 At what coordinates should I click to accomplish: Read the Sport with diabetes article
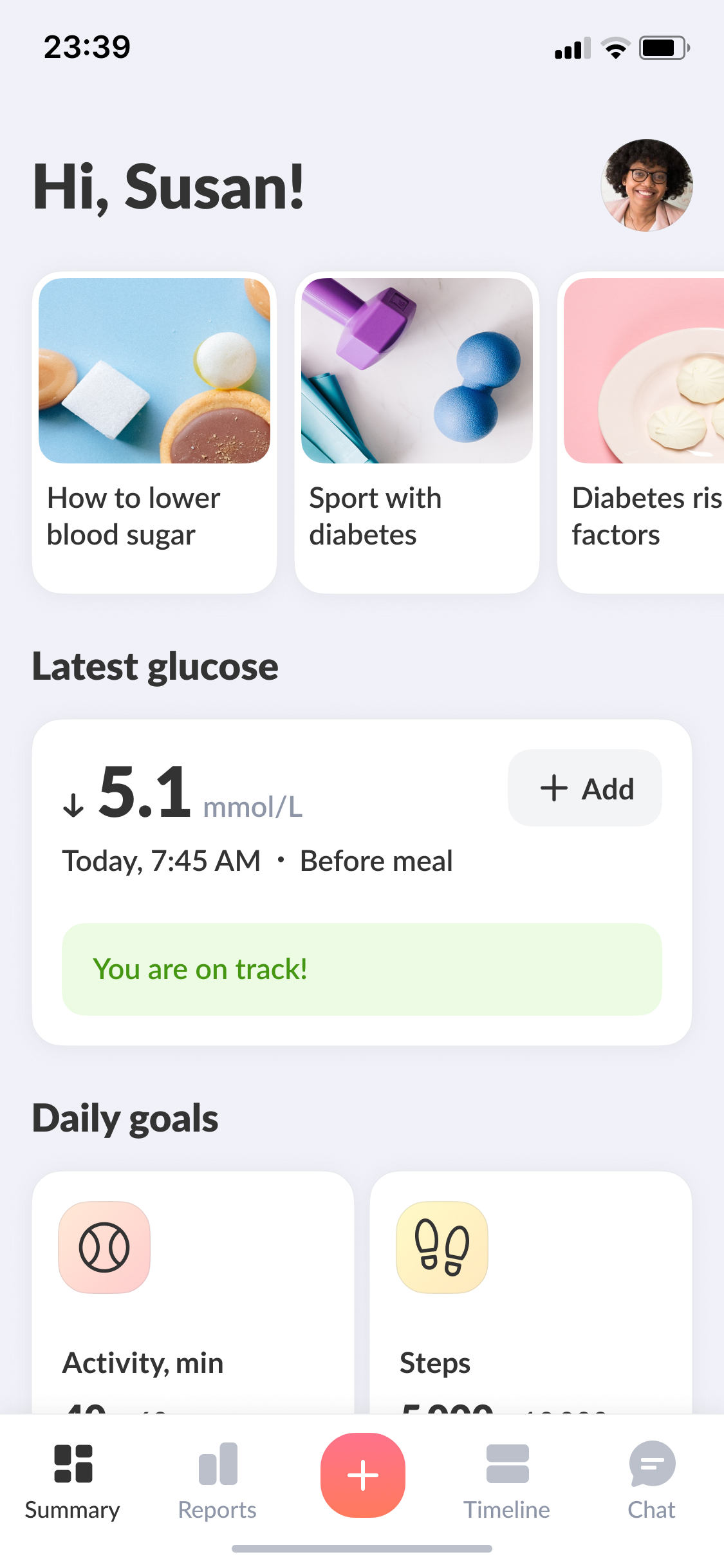pyautogui.click(x=416, y=433)
